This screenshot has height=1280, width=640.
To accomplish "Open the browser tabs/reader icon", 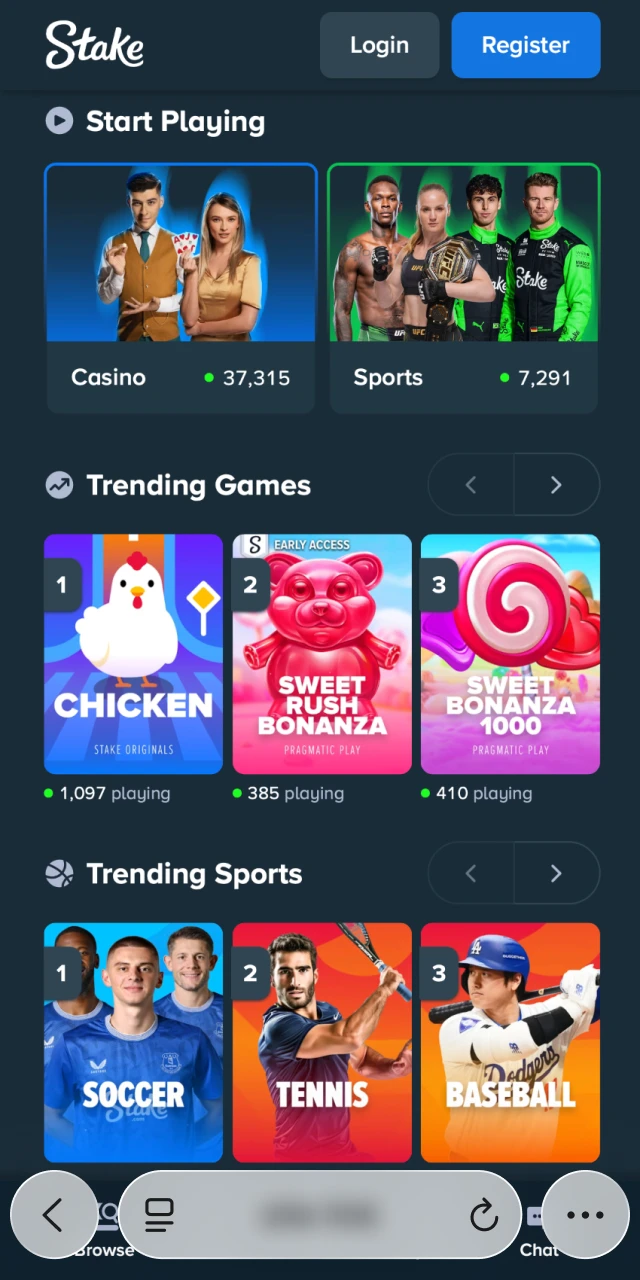I will point(159,1215).
